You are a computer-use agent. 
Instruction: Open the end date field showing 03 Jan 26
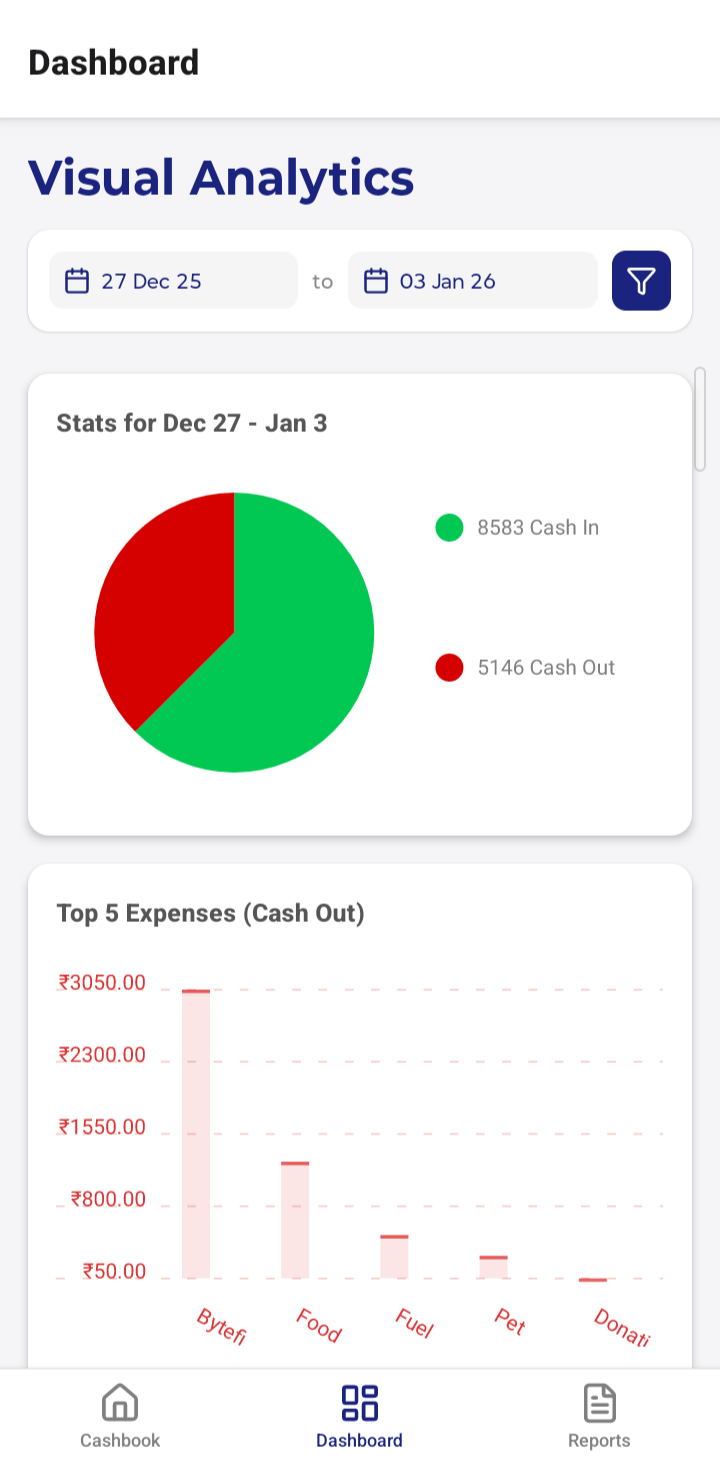pyautogui.click(x=472, y=281)
